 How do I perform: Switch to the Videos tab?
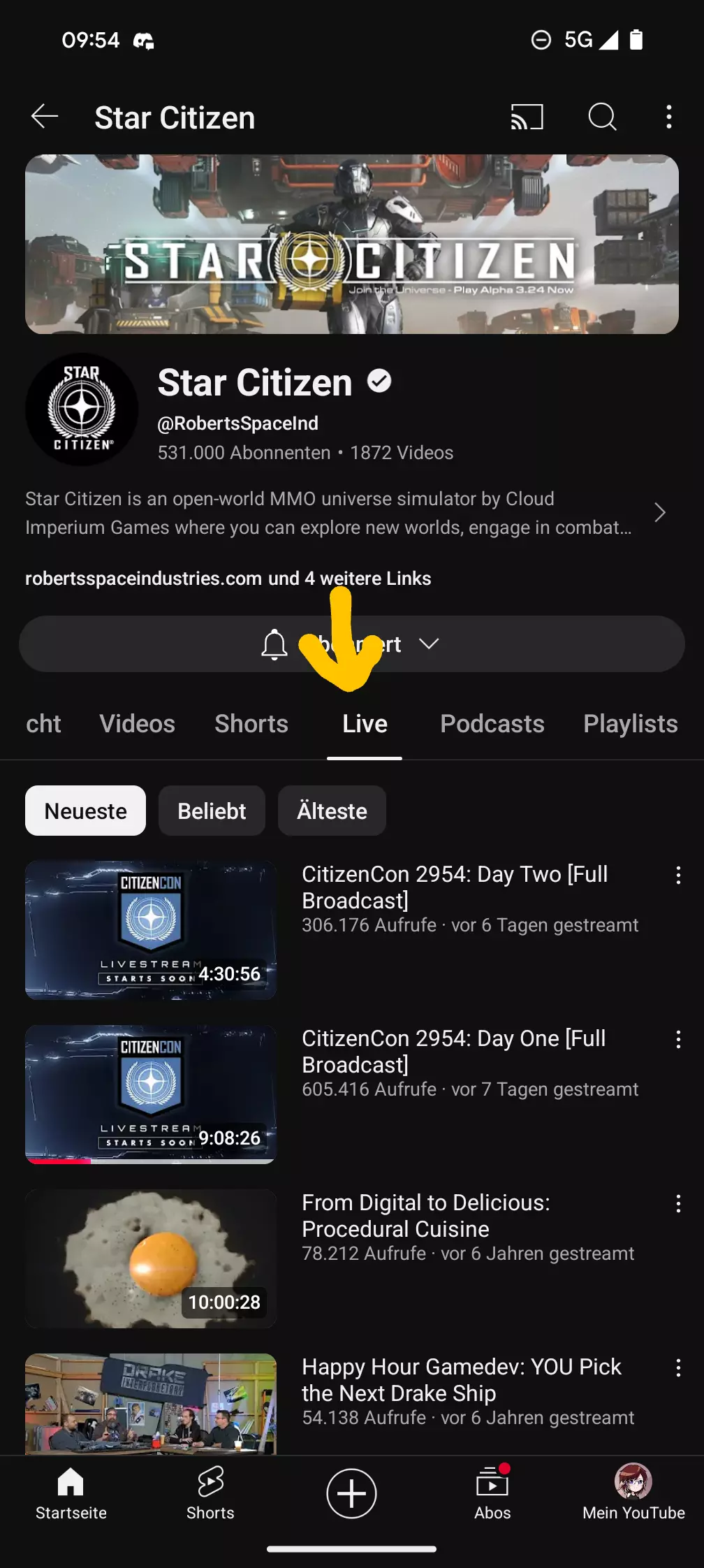(x=137, y=724)
